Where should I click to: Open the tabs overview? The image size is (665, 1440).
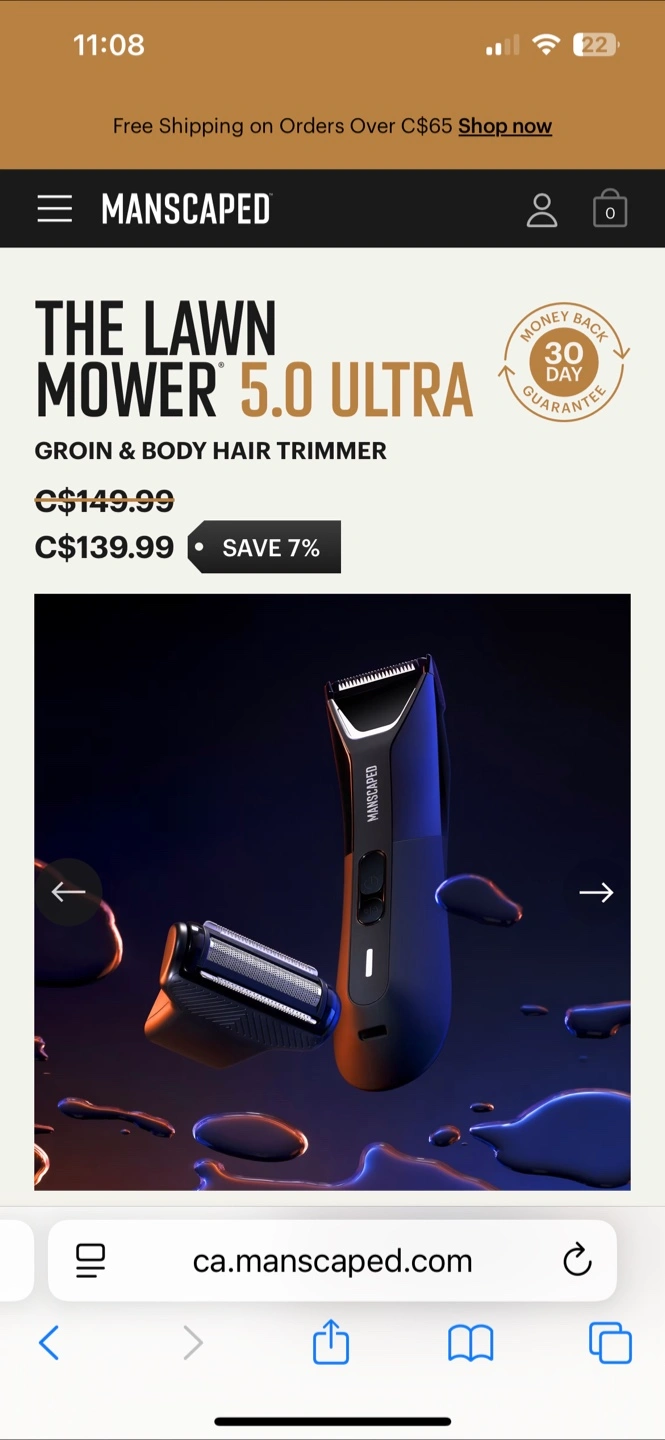(610, 1343)
